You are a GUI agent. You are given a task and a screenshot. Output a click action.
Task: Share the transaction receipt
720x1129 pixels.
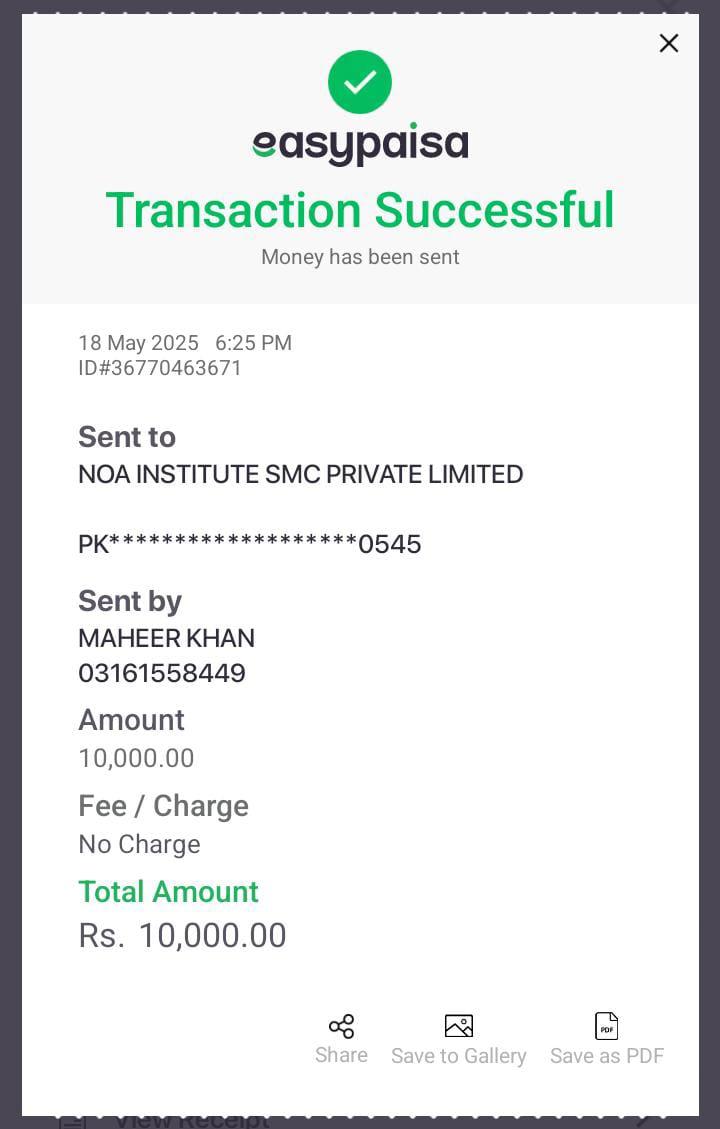click(341, 1039)
